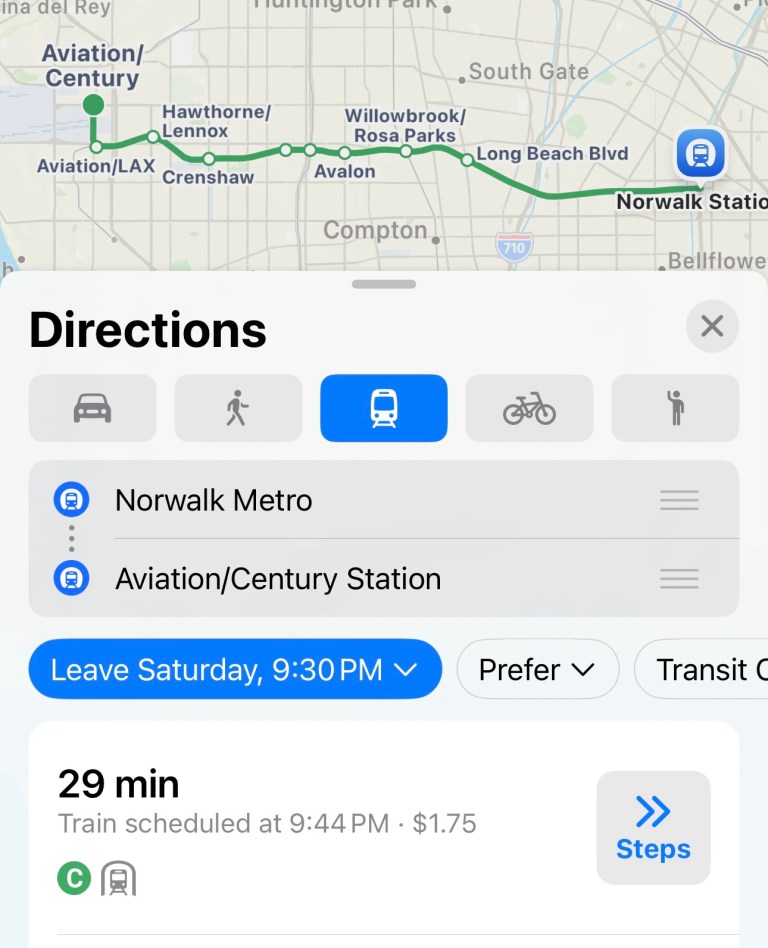
Task: Close the Directions panel
Action: 712,326
